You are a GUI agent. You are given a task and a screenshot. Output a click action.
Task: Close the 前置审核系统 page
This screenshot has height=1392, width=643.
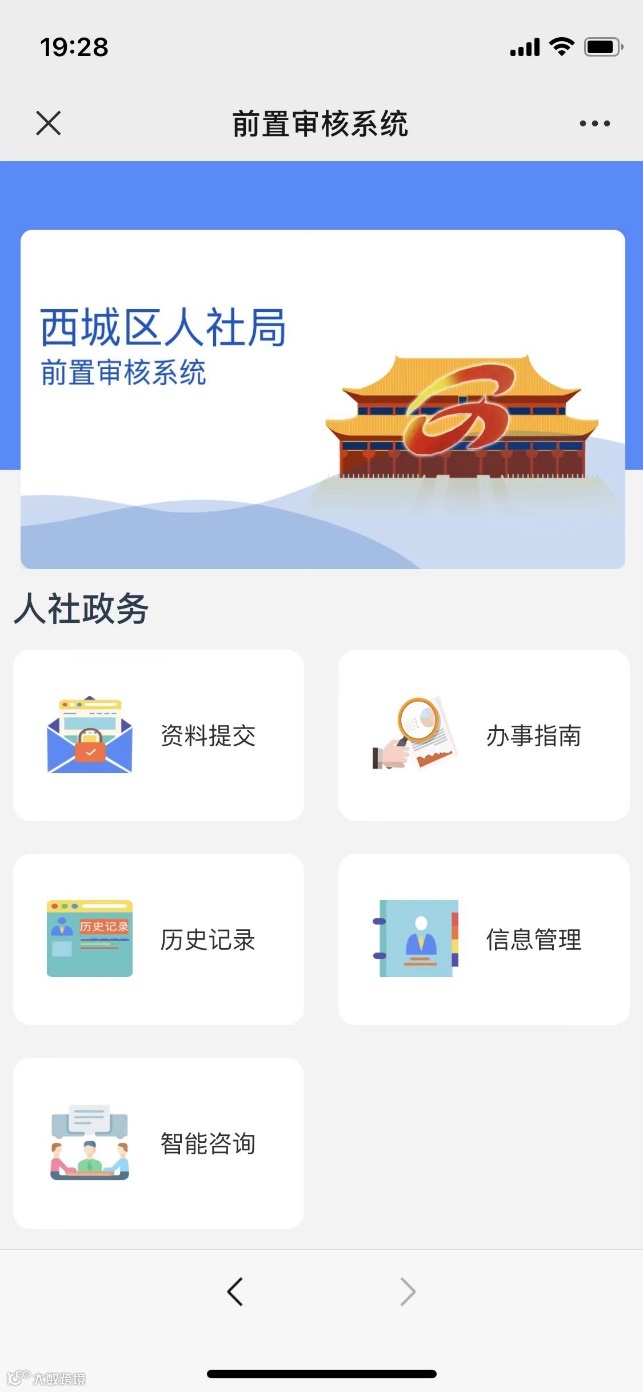[48, 123]
